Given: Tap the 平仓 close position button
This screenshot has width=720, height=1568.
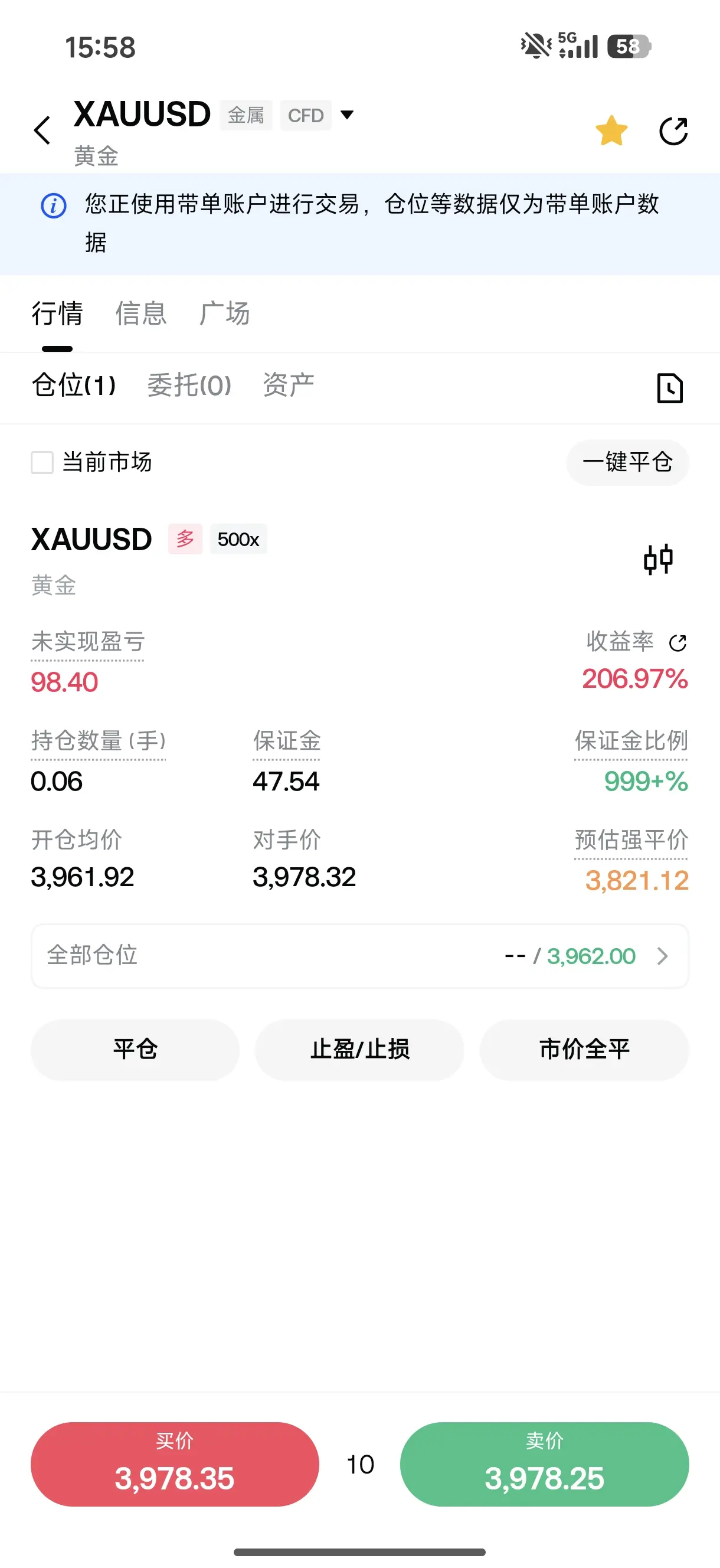Looking at the screenshot, I should tap(135, 1050).
